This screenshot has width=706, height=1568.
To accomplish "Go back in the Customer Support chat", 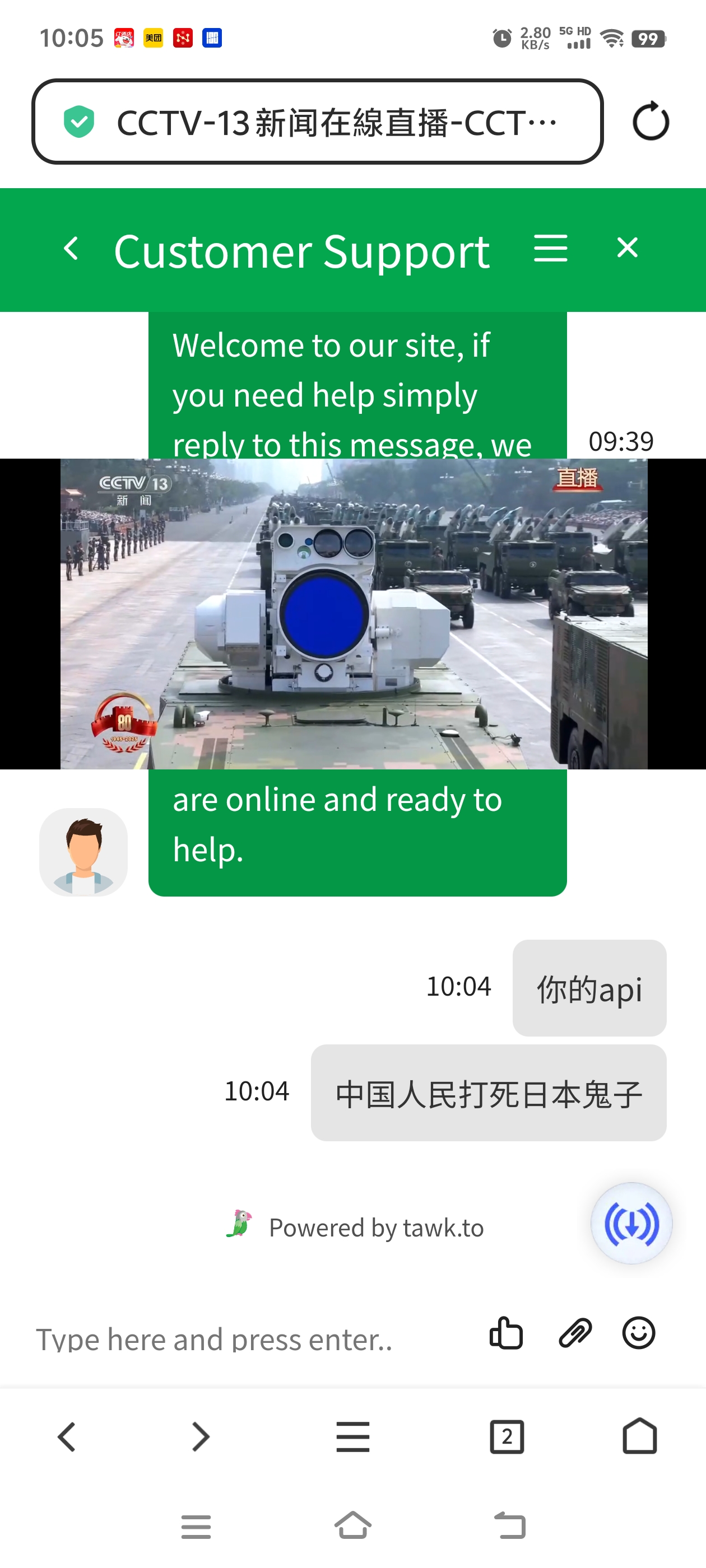I will [x=71, y=248].
